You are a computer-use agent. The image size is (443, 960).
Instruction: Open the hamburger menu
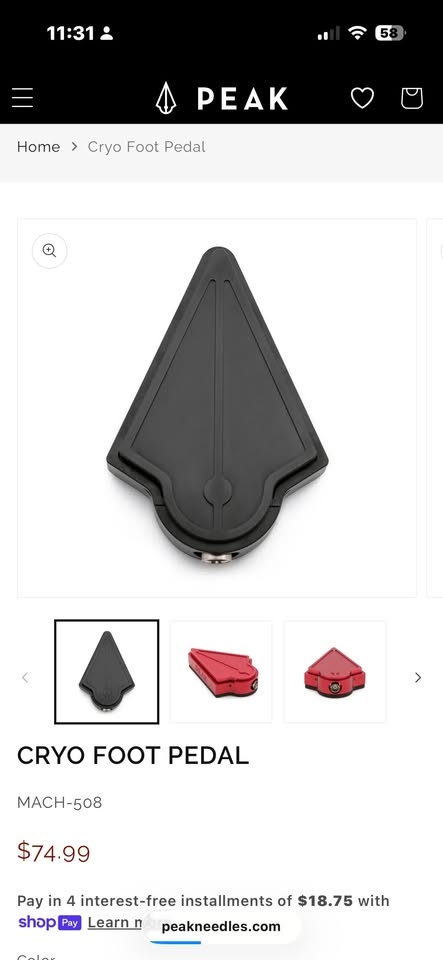[x=23, y=98]
